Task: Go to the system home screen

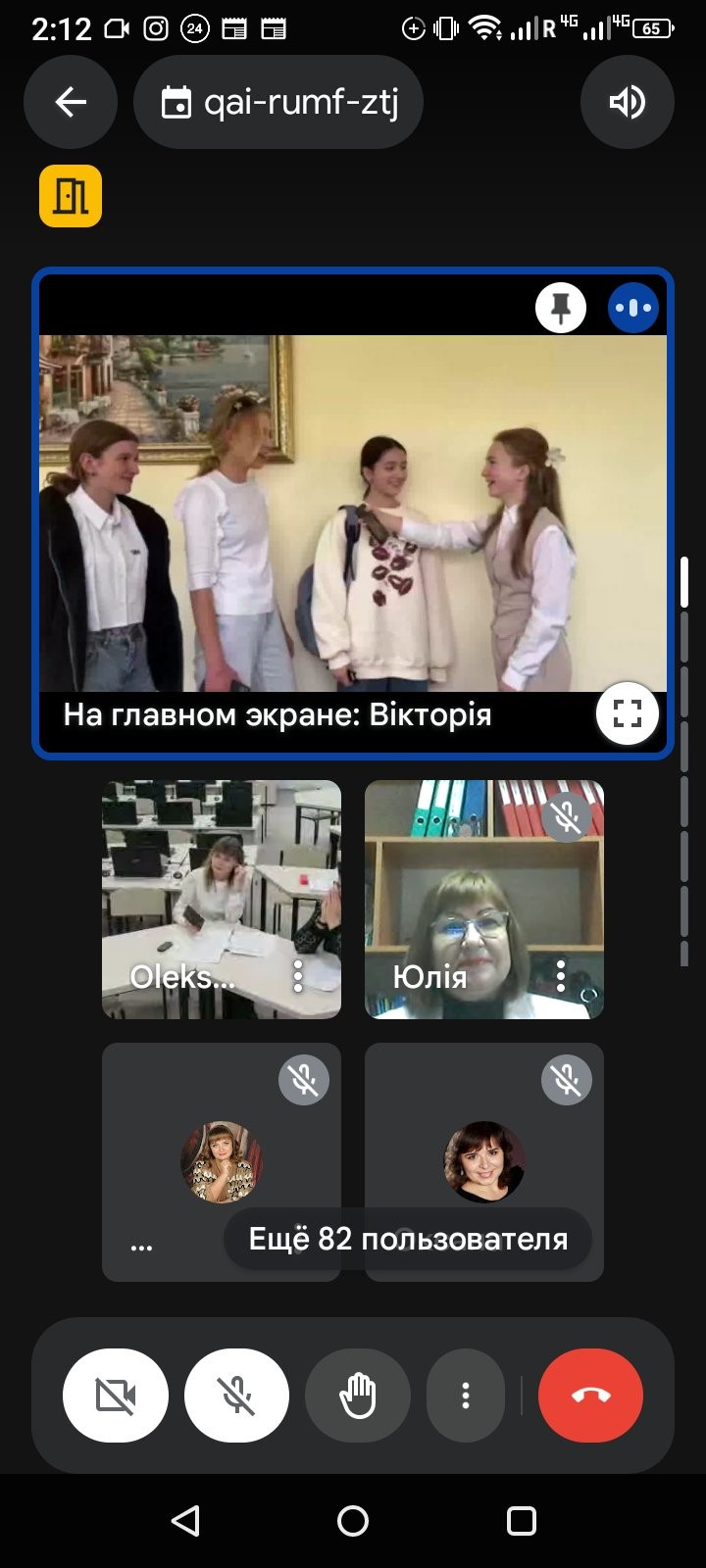Action: point(353,1521)
